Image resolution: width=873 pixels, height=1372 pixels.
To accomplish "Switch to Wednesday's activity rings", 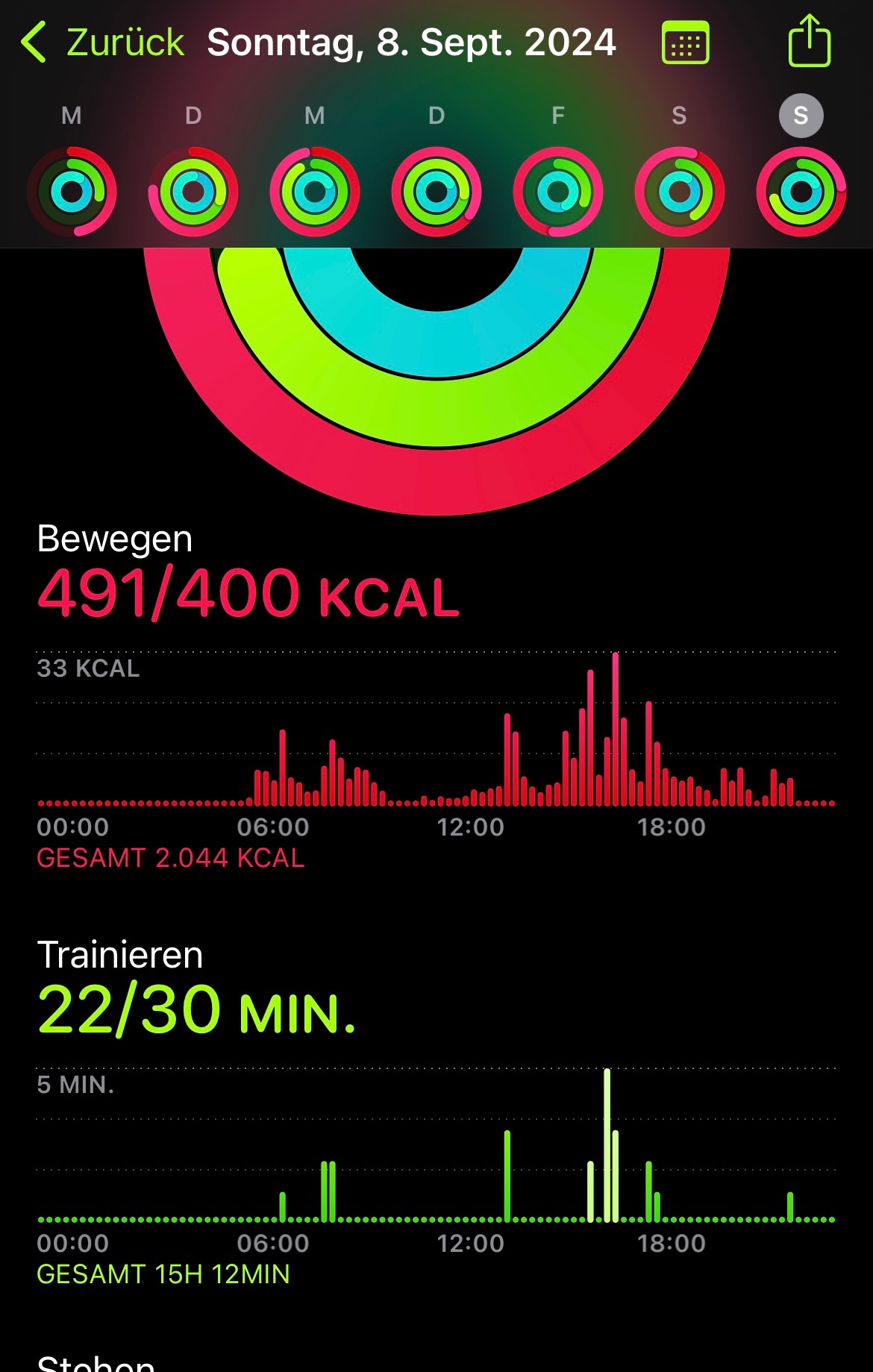I will pyautogui.click(x=315, y=192).
